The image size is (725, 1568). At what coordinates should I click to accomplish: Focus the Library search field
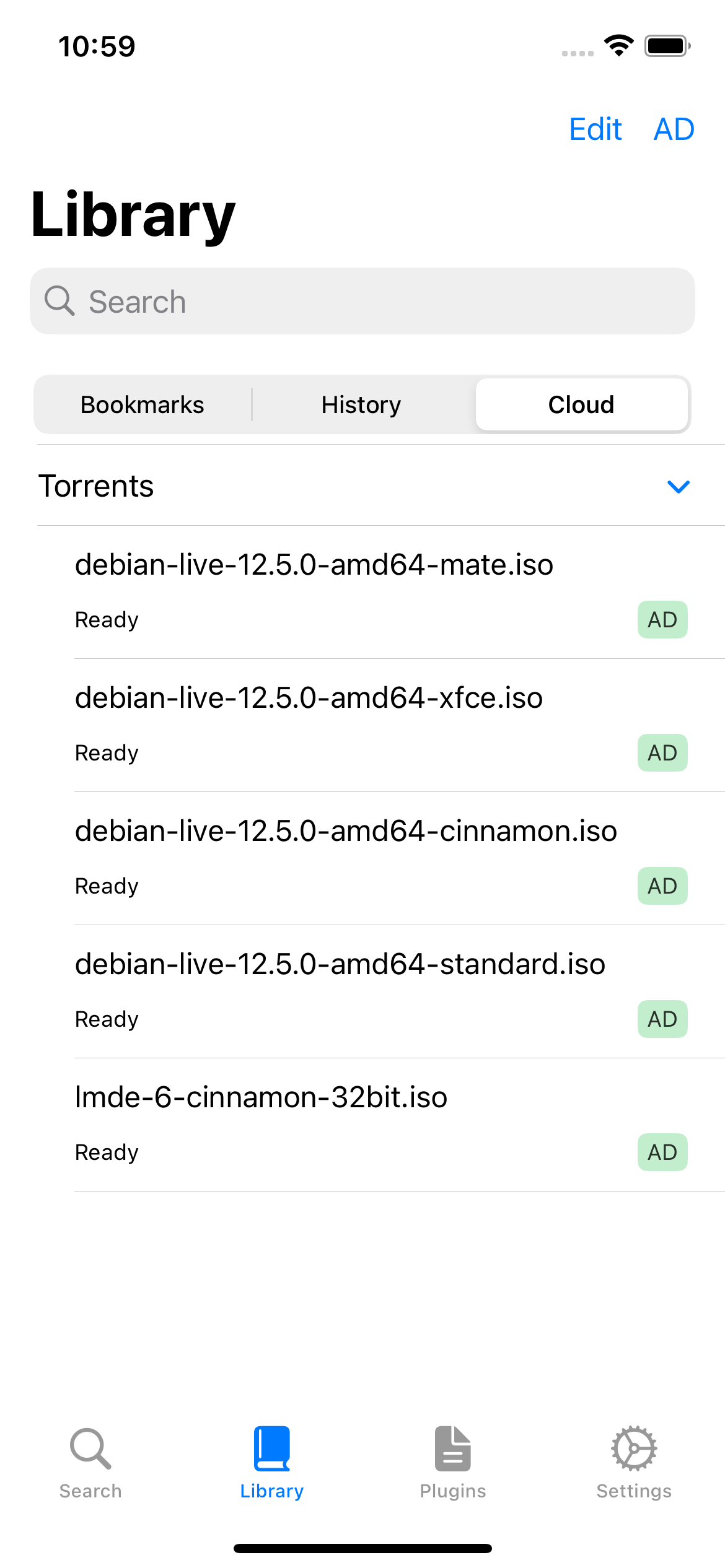click(362, 302)
